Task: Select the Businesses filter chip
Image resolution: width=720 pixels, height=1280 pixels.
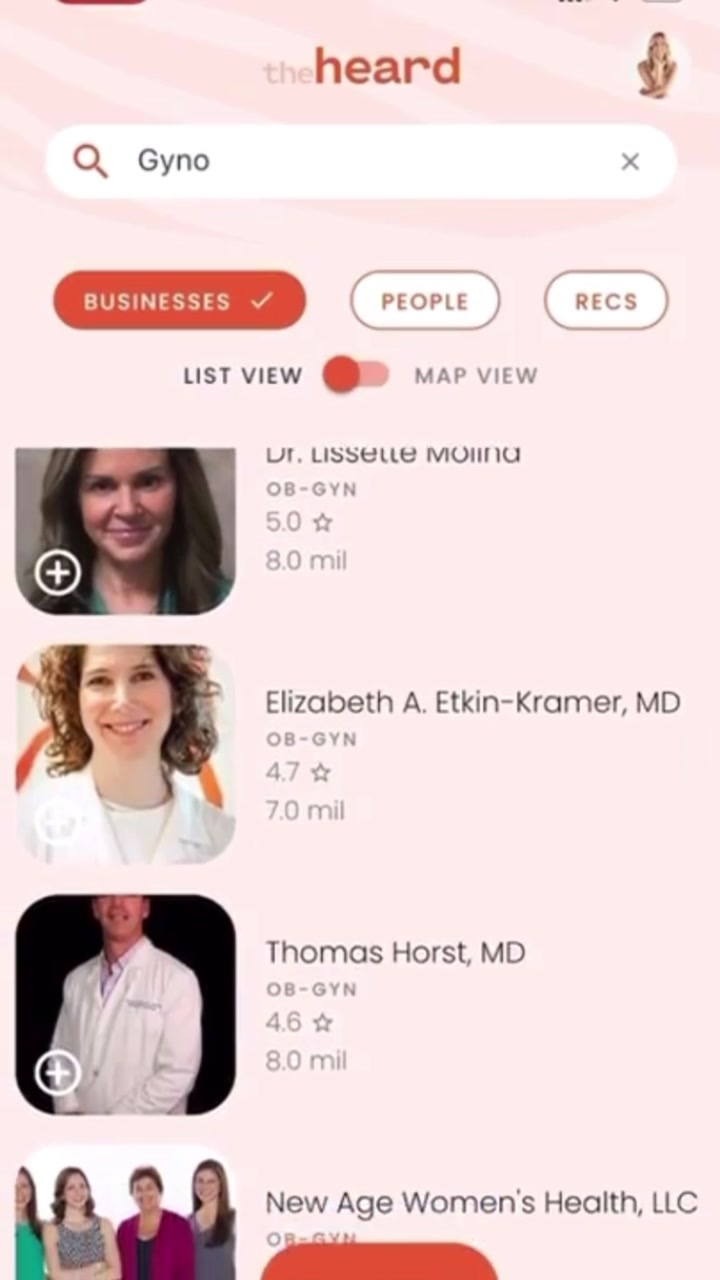Action: [179, 301]
